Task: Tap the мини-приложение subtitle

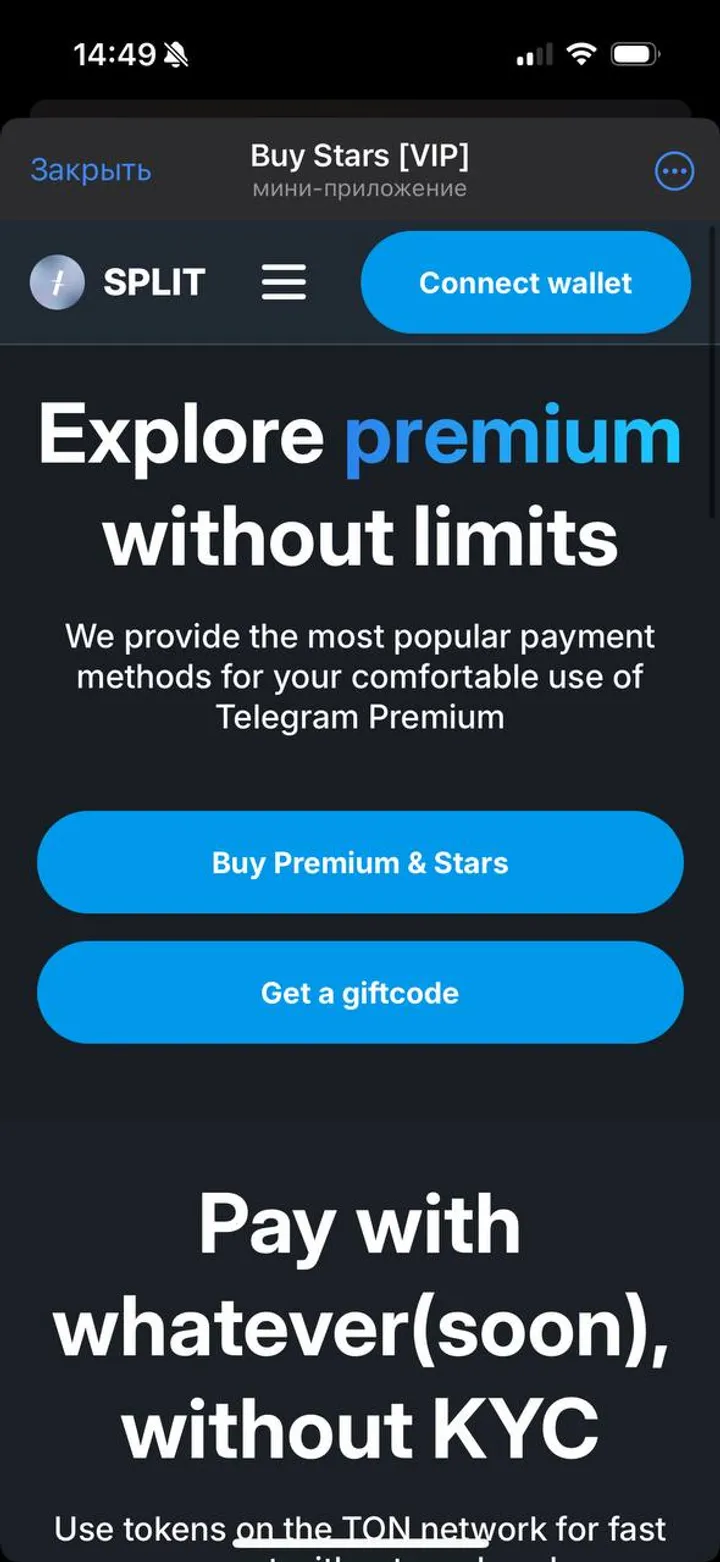Action: coord(360,187)
